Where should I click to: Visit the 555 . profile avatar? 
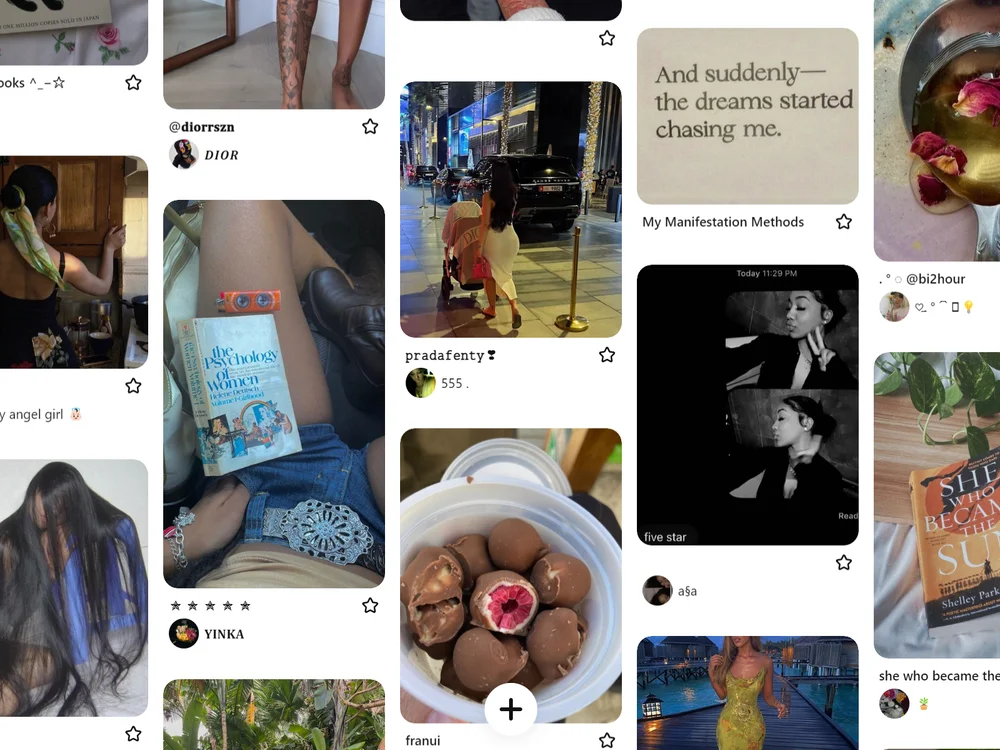click(x=421, y=383)
